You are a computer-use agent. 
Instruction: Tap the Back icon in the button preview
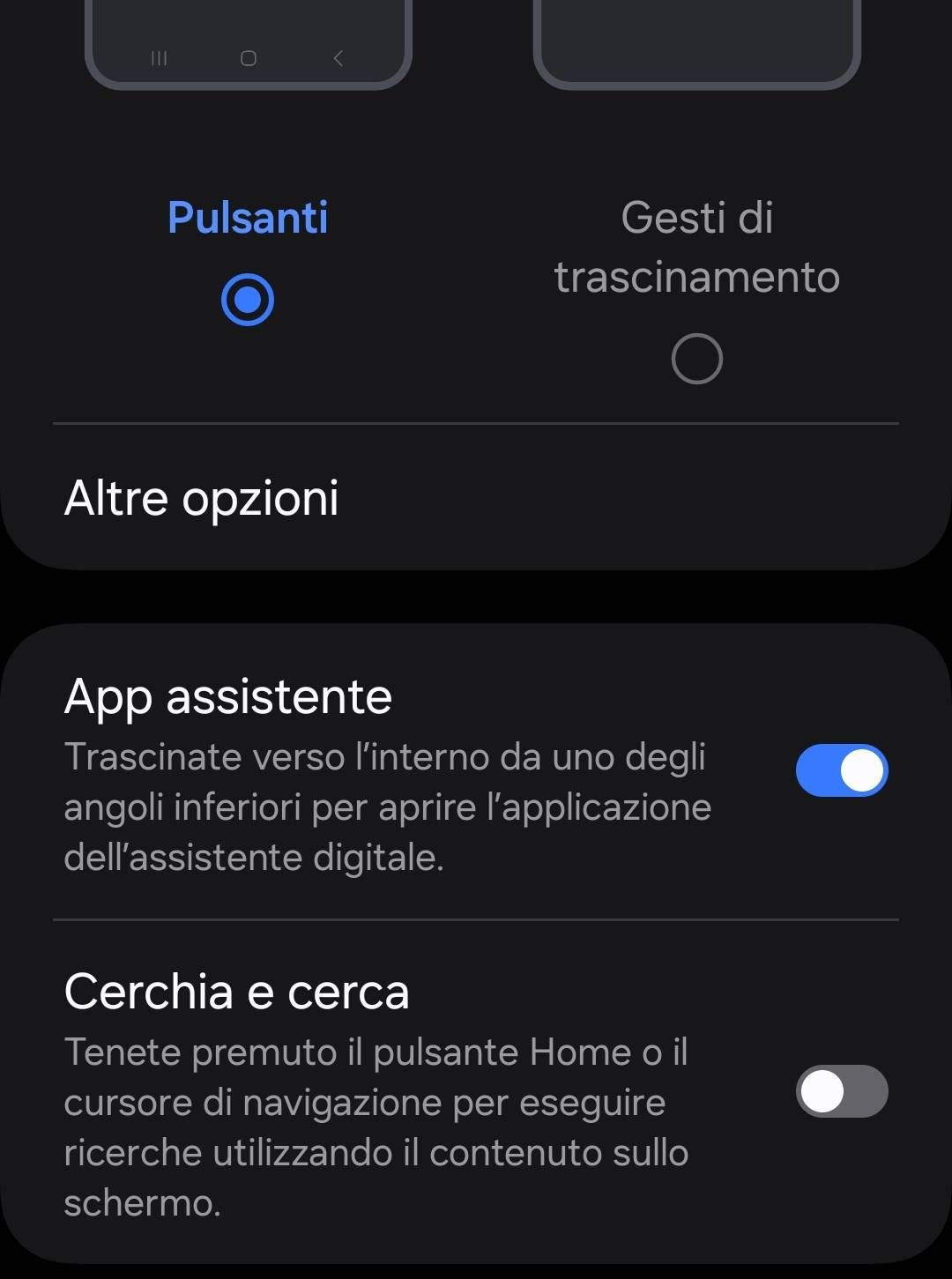coord(338,58)
